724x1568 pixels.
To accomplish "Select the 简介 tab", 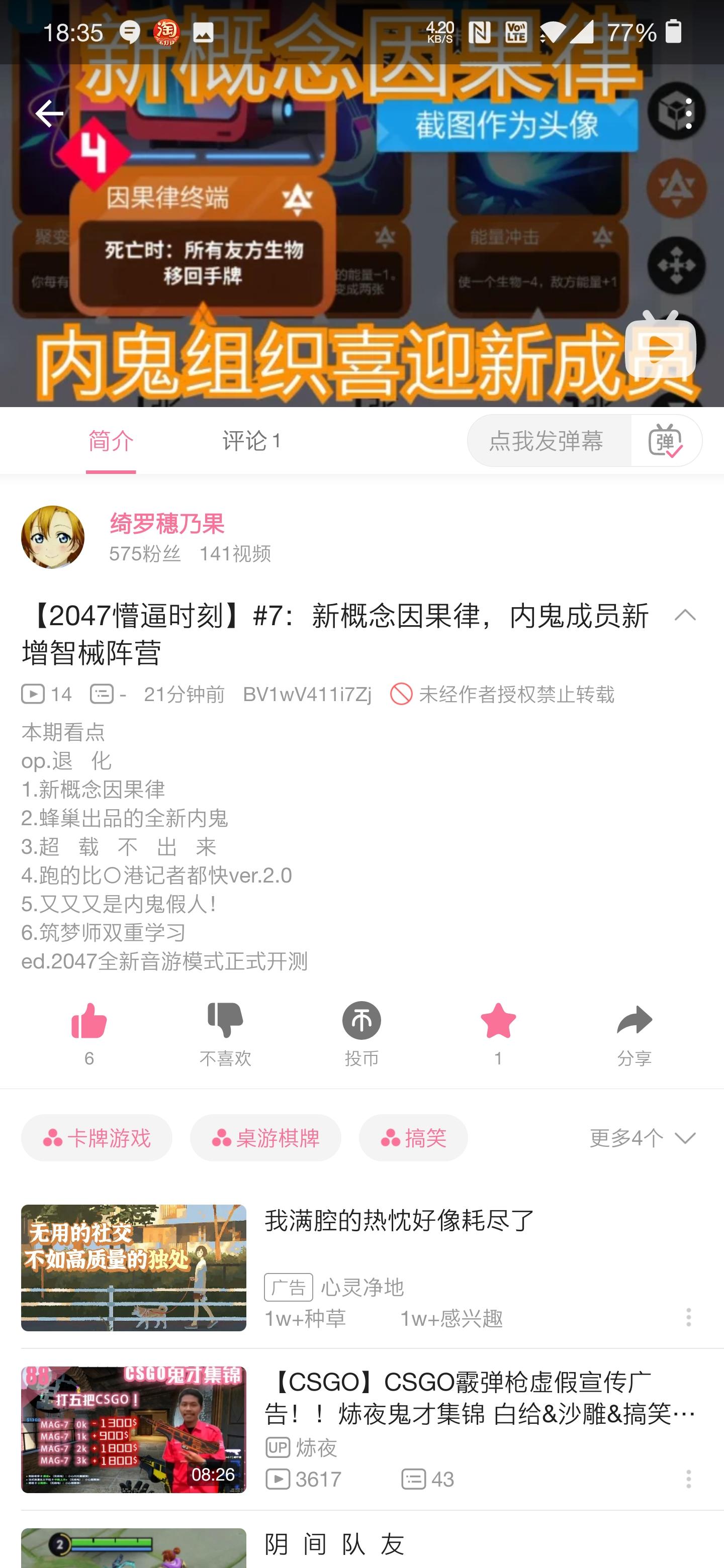I will pos(111,440).
